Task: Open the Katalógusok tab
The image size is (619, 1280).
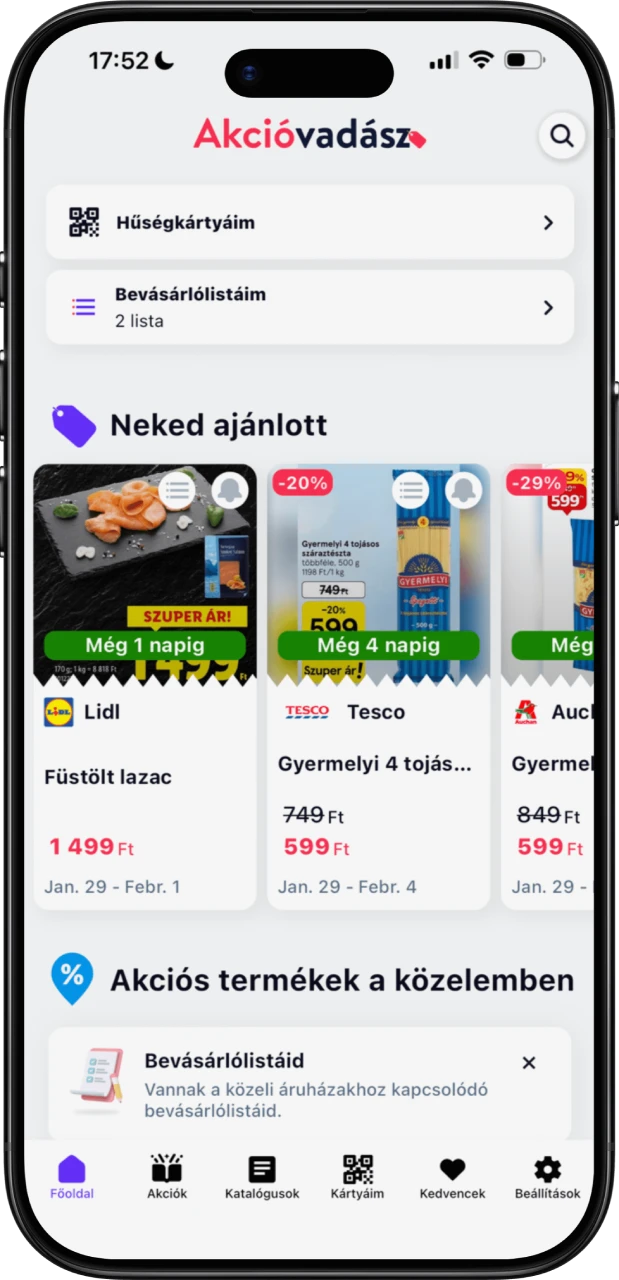Action: click(262, 1177)
